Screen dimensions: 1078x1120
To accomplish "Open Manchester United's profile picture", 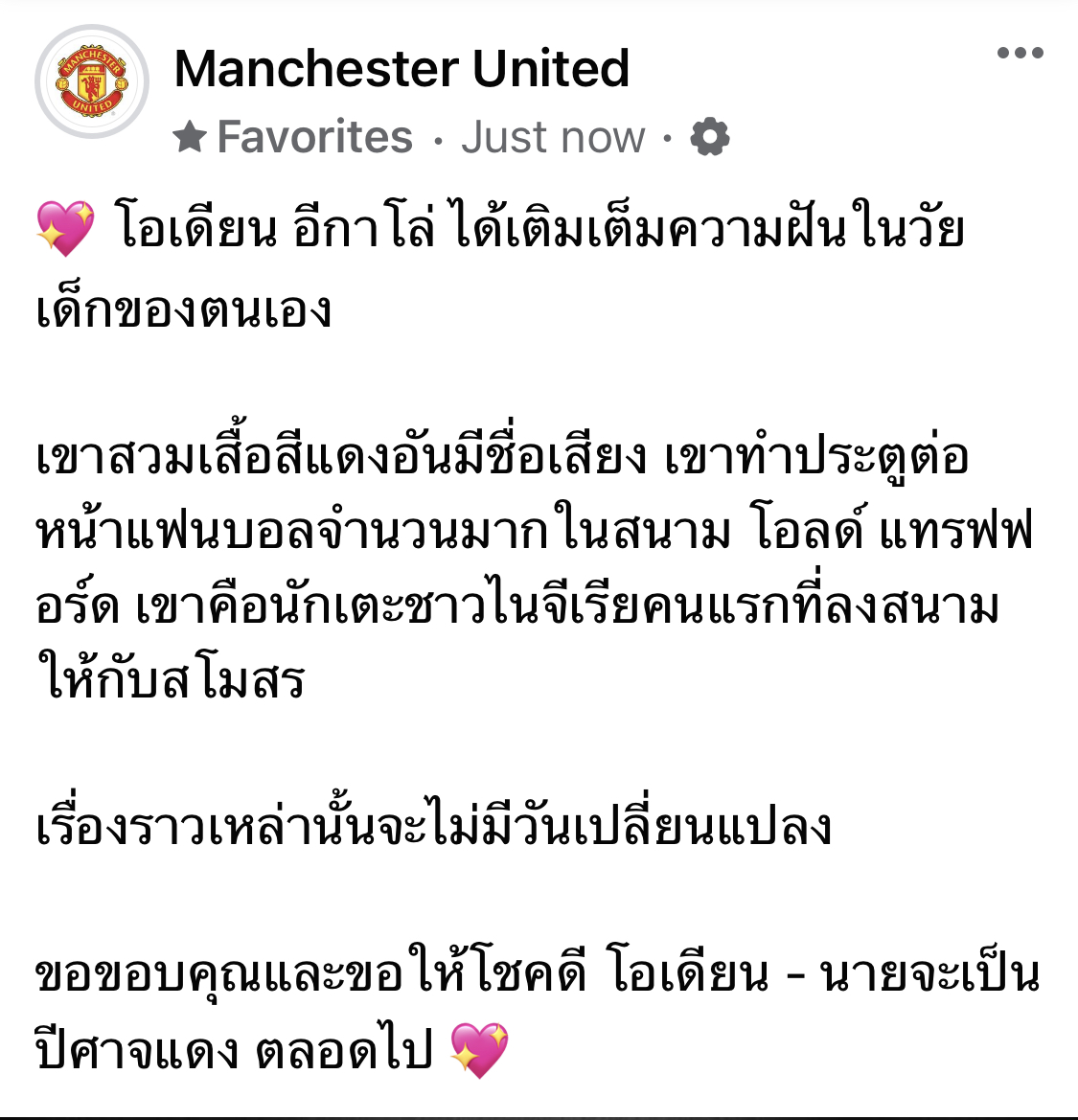I will tap(92, 81).
